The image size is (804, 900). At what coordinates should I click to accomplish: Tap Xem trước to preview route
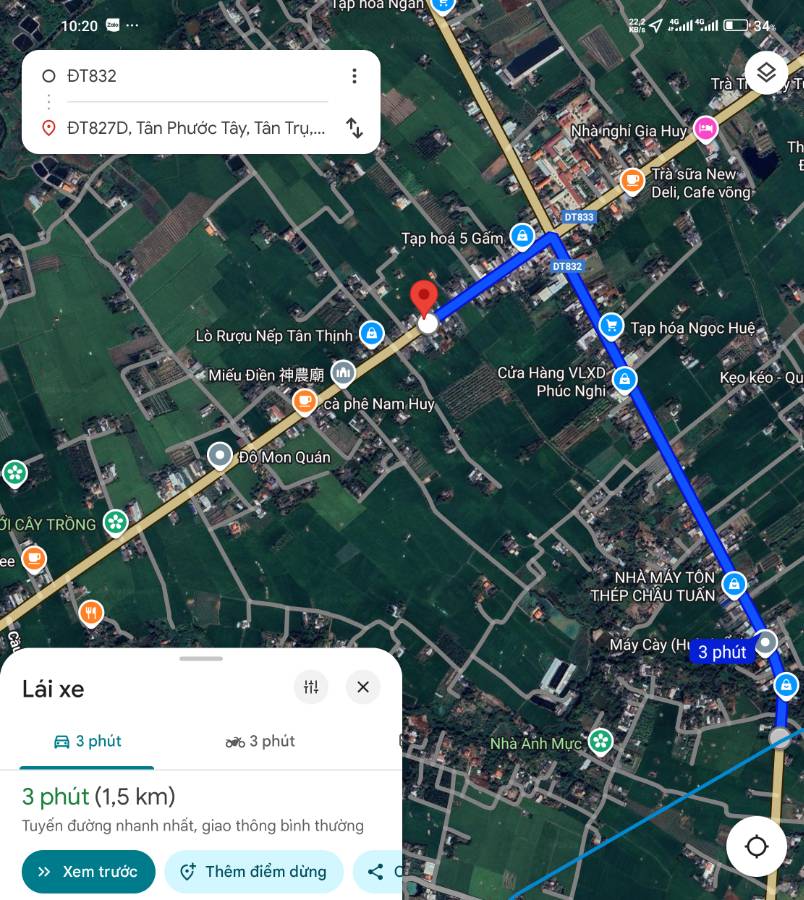point(88,872)
